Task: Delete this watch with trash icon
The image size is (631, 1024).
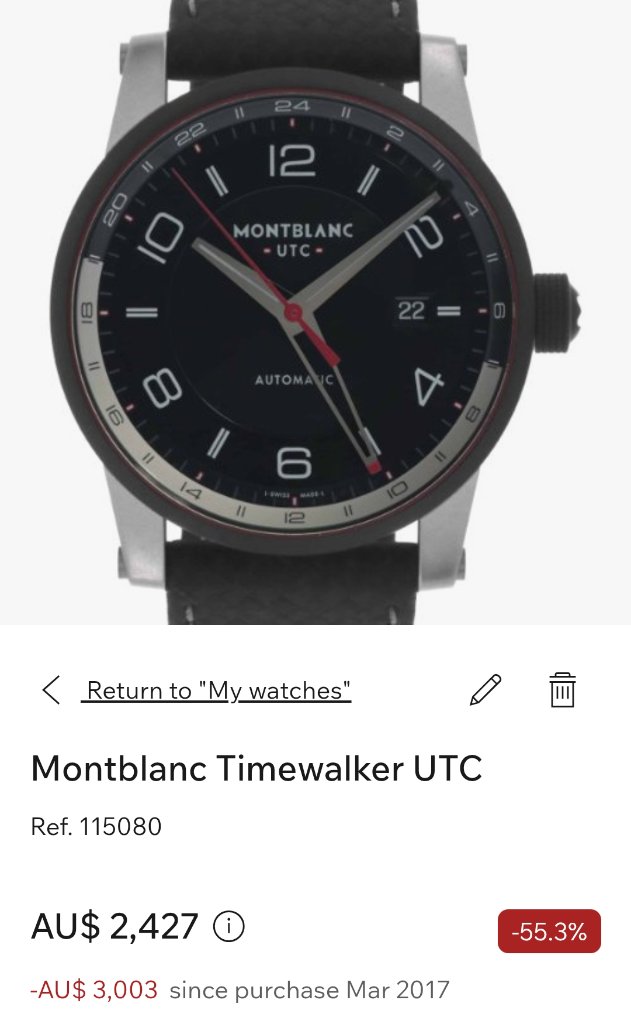Action: click(x=562, y=690)
